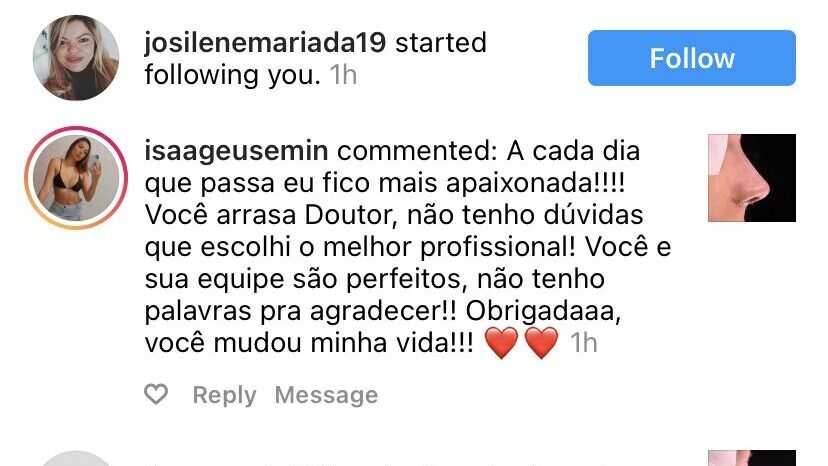Open the isaageusemin username link
The height and width of the screenshot is (466, 828).
pos(236,152)
